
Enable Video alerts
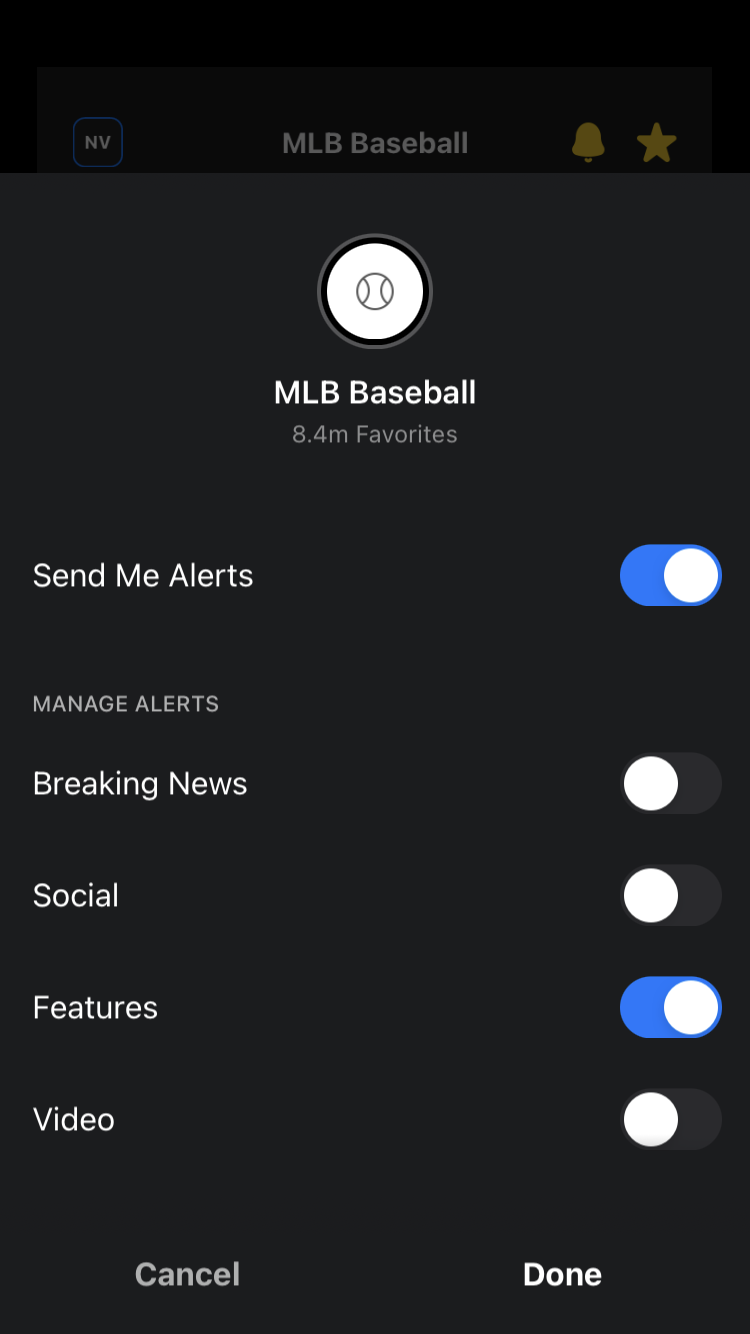(x=670, y=1119)
